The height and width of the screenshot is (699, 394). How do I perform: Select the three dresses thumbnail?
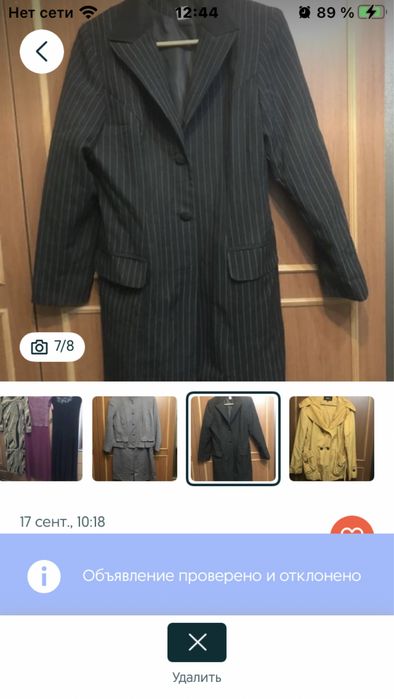41,439
